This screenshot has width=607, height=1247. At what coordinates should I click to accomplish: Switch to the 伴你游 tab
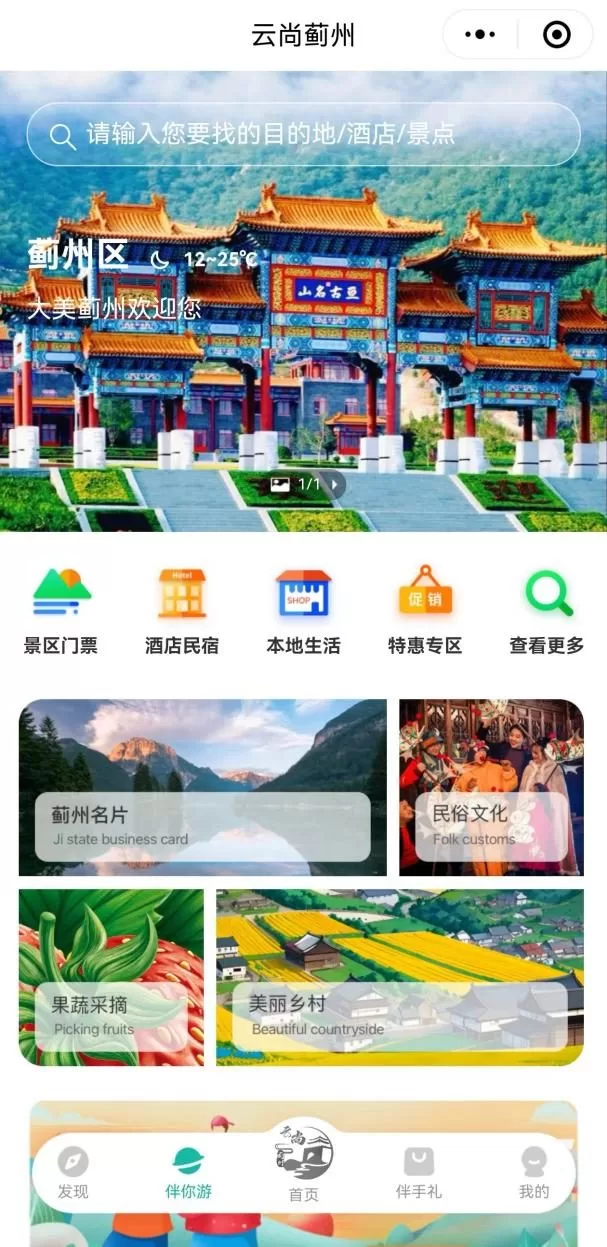point(188,1172)
